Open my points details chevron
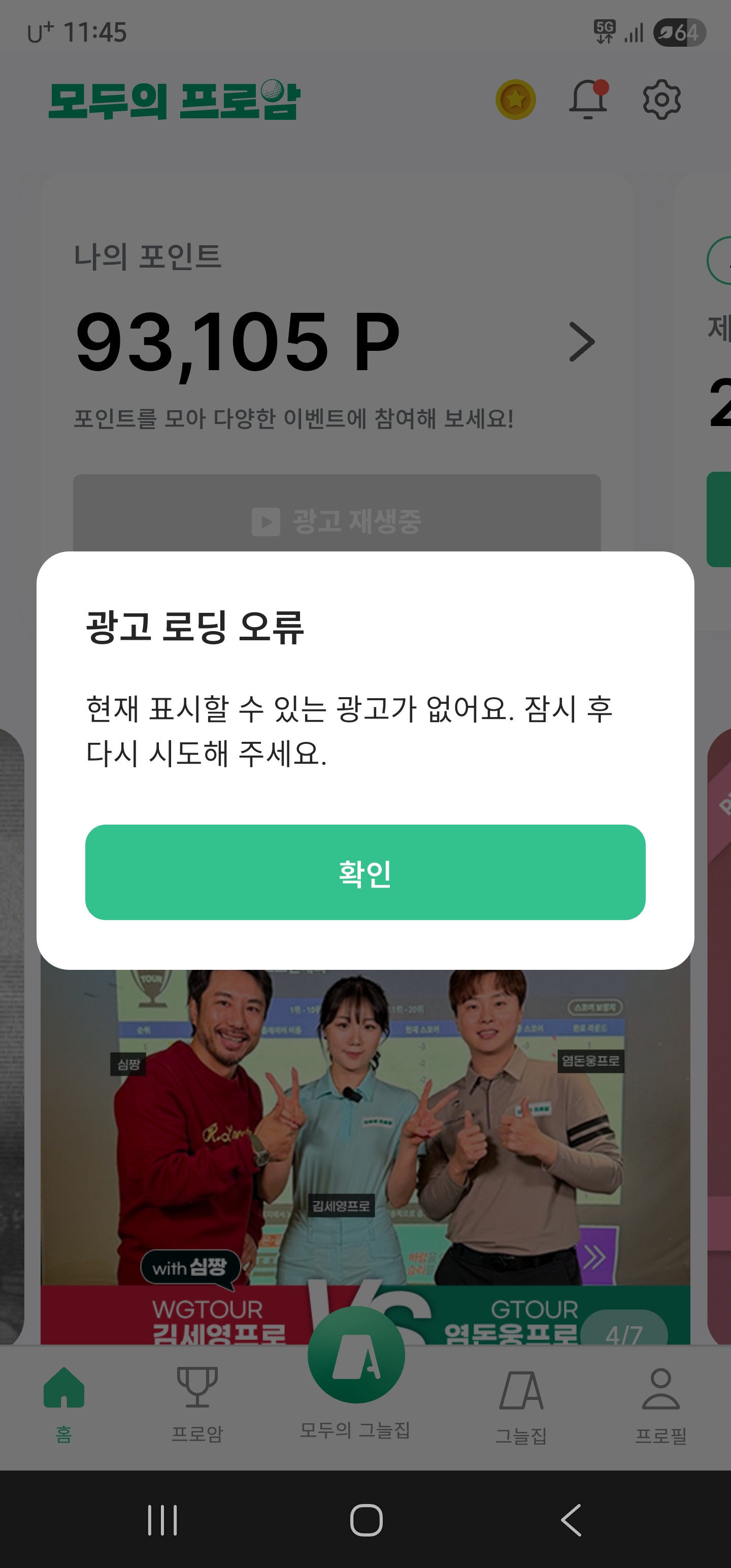 coord(581,342)
